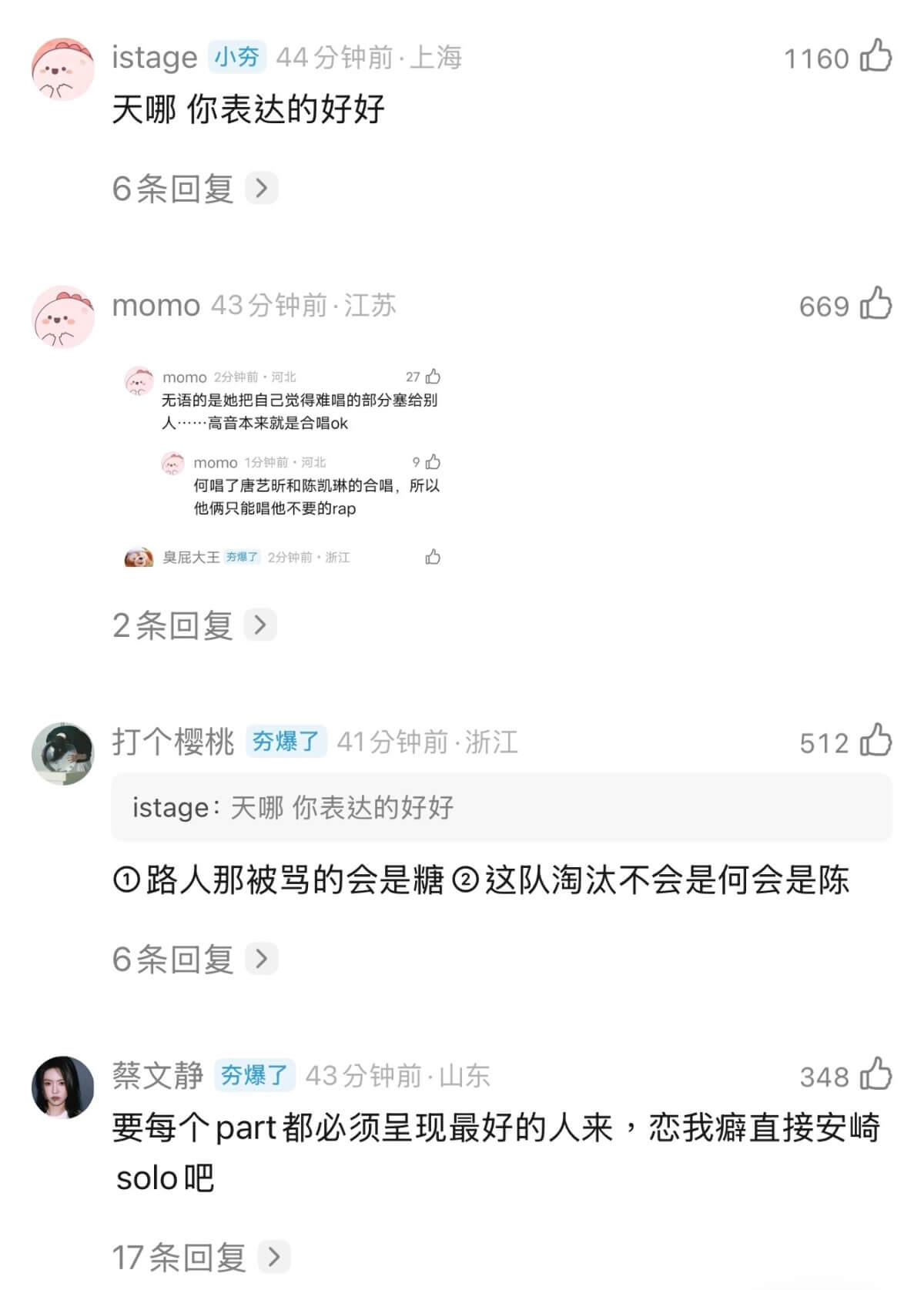Like istage's comment with 1160 likes

tap(875, 57)
